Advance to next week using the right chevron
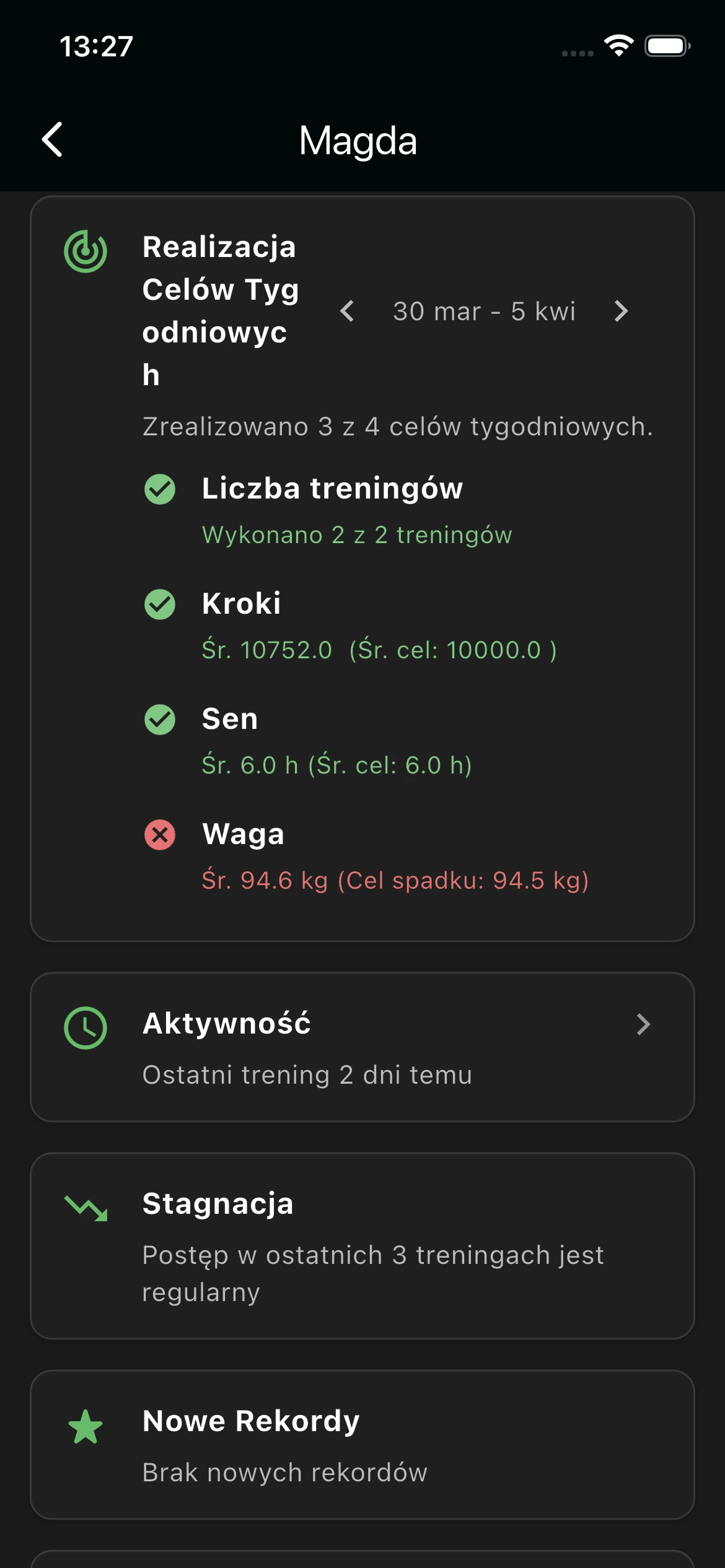This screenshot has height=1568, width=725. [x=622, y=311]
